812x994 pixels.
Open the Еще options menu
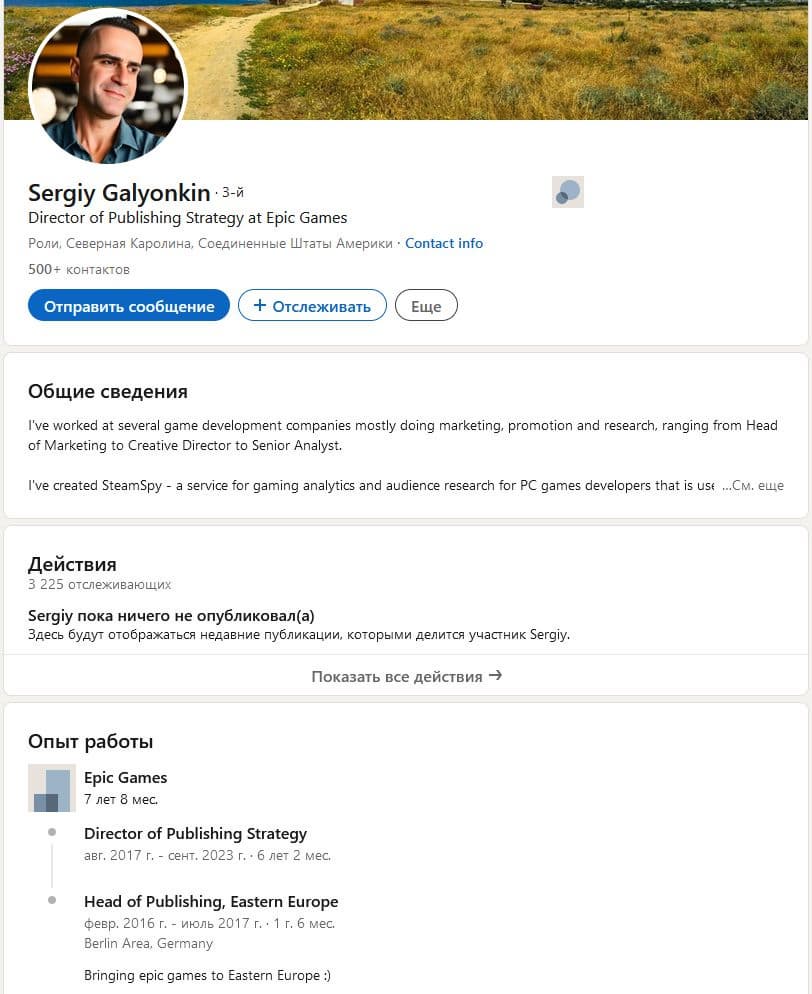(x=426, y=306)
